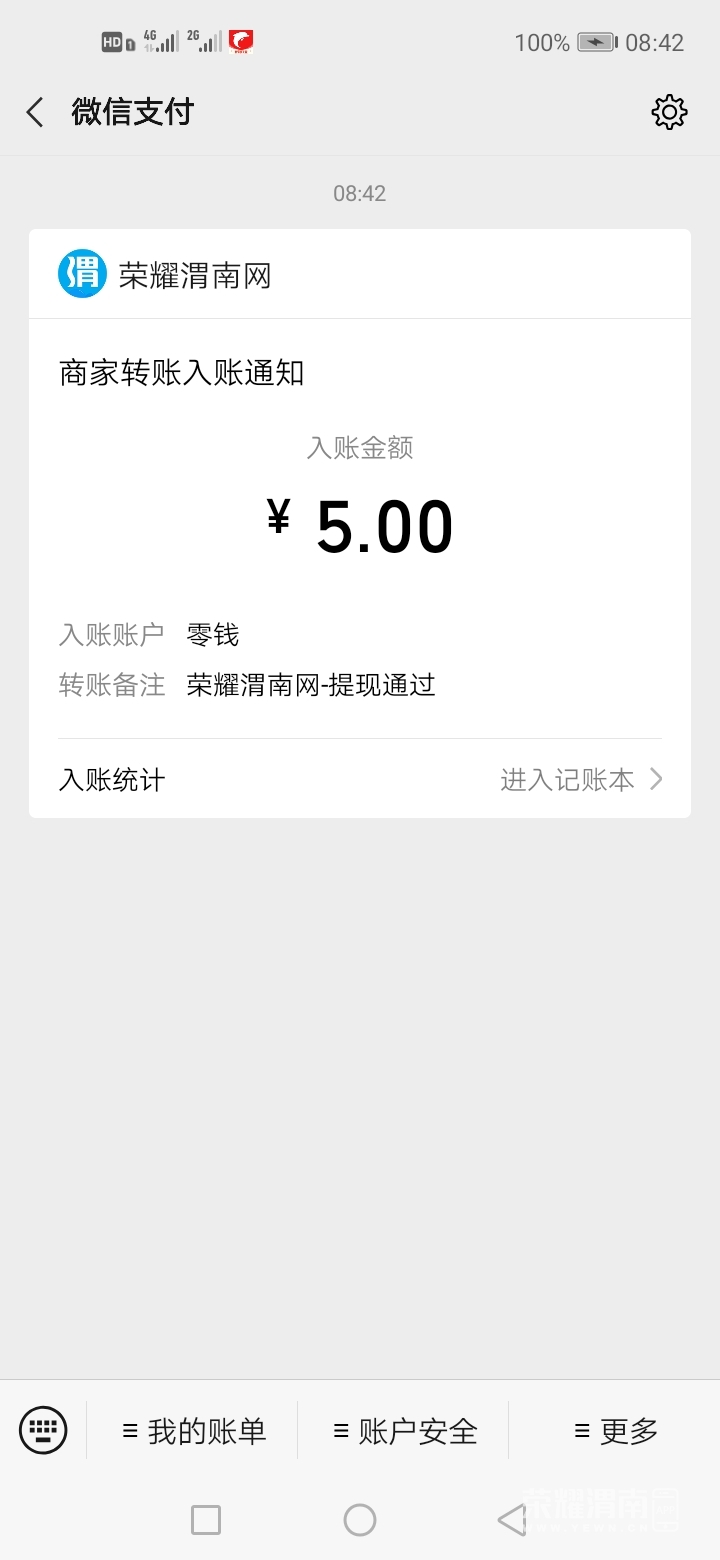
Task: Expand the 更多 menu
Action: (x=616, y=1431)
